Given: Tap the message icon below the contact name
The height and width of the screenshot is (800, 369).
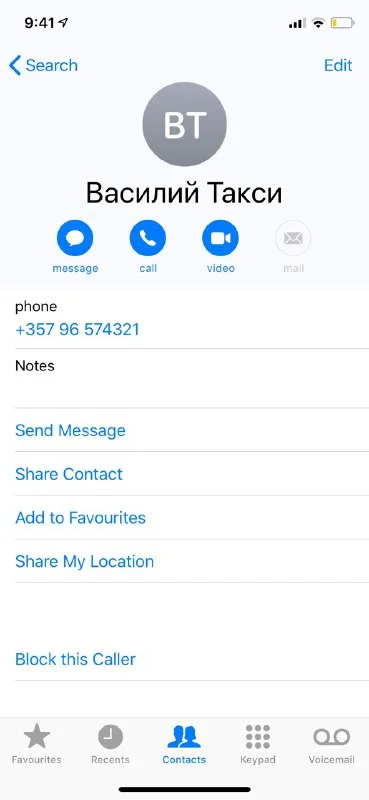Looking at the screenshot, I should (75, 238).
